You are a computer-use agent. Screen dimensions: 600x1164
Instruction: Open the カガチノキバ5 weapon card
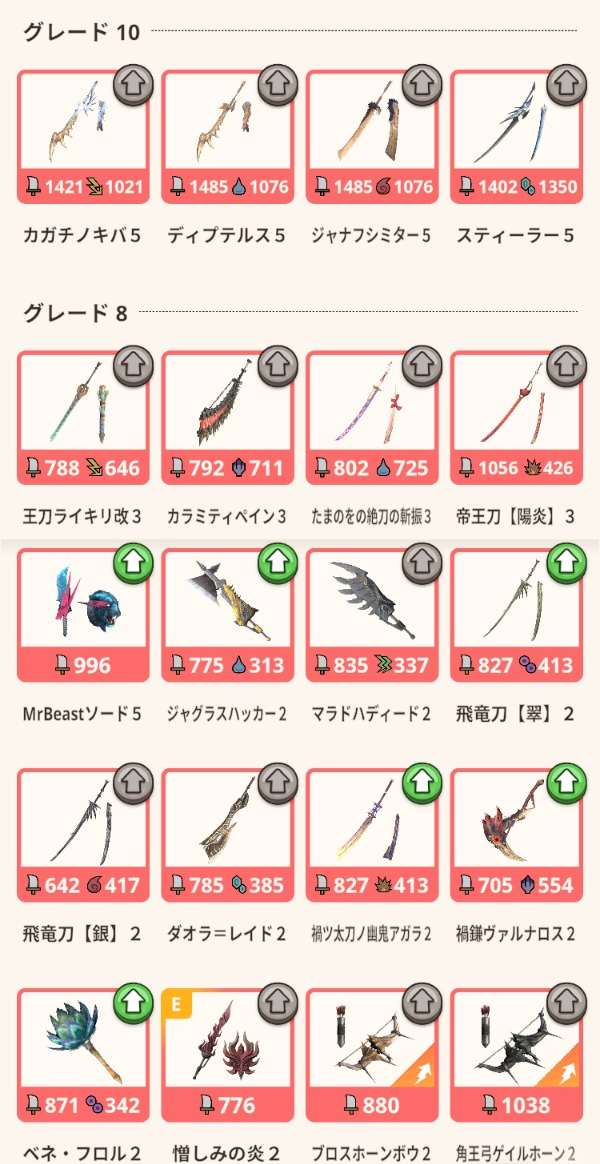[83, 136]
